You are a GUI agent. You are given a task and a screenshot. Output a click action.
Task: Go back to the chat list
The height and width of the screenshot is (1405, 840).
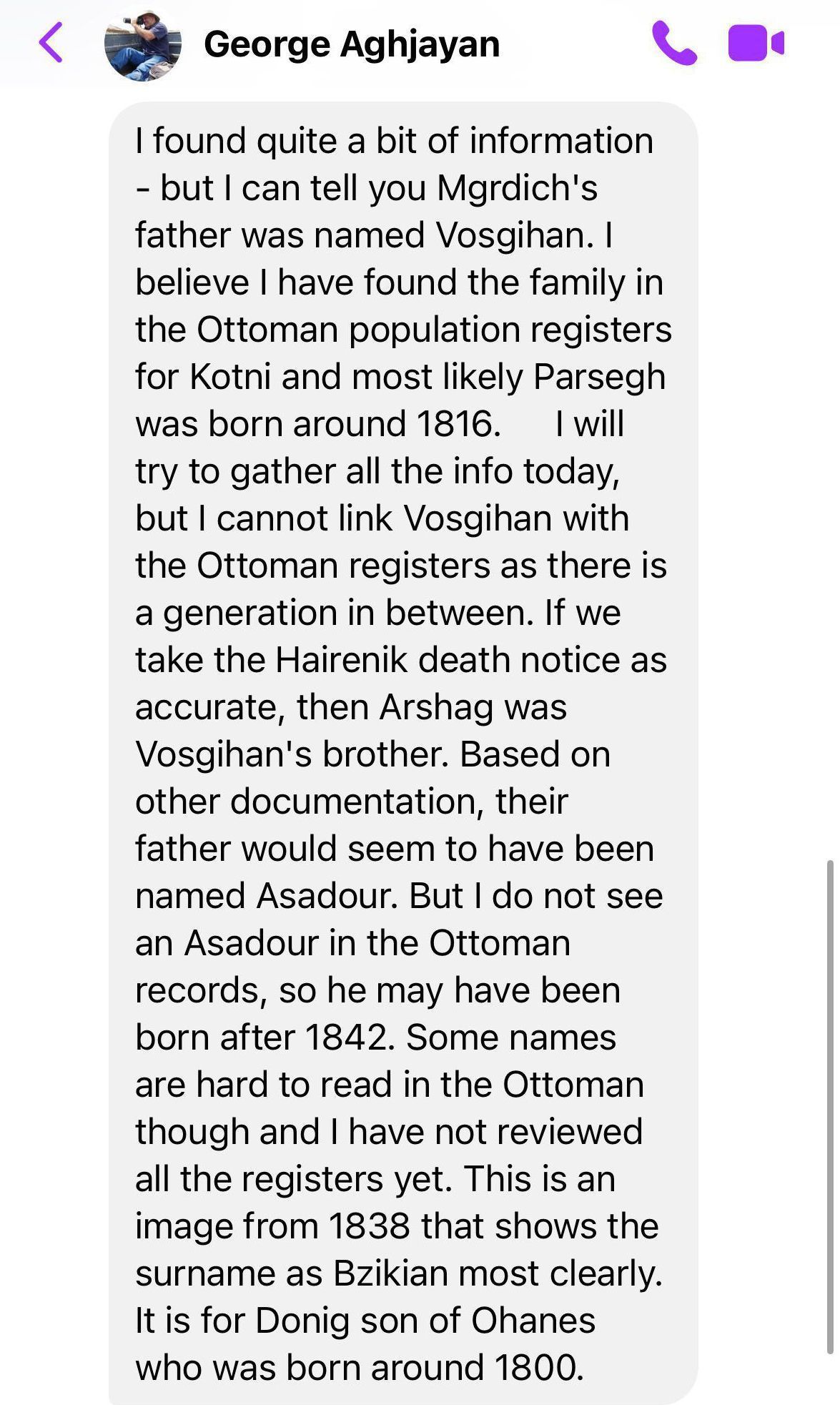51,43
